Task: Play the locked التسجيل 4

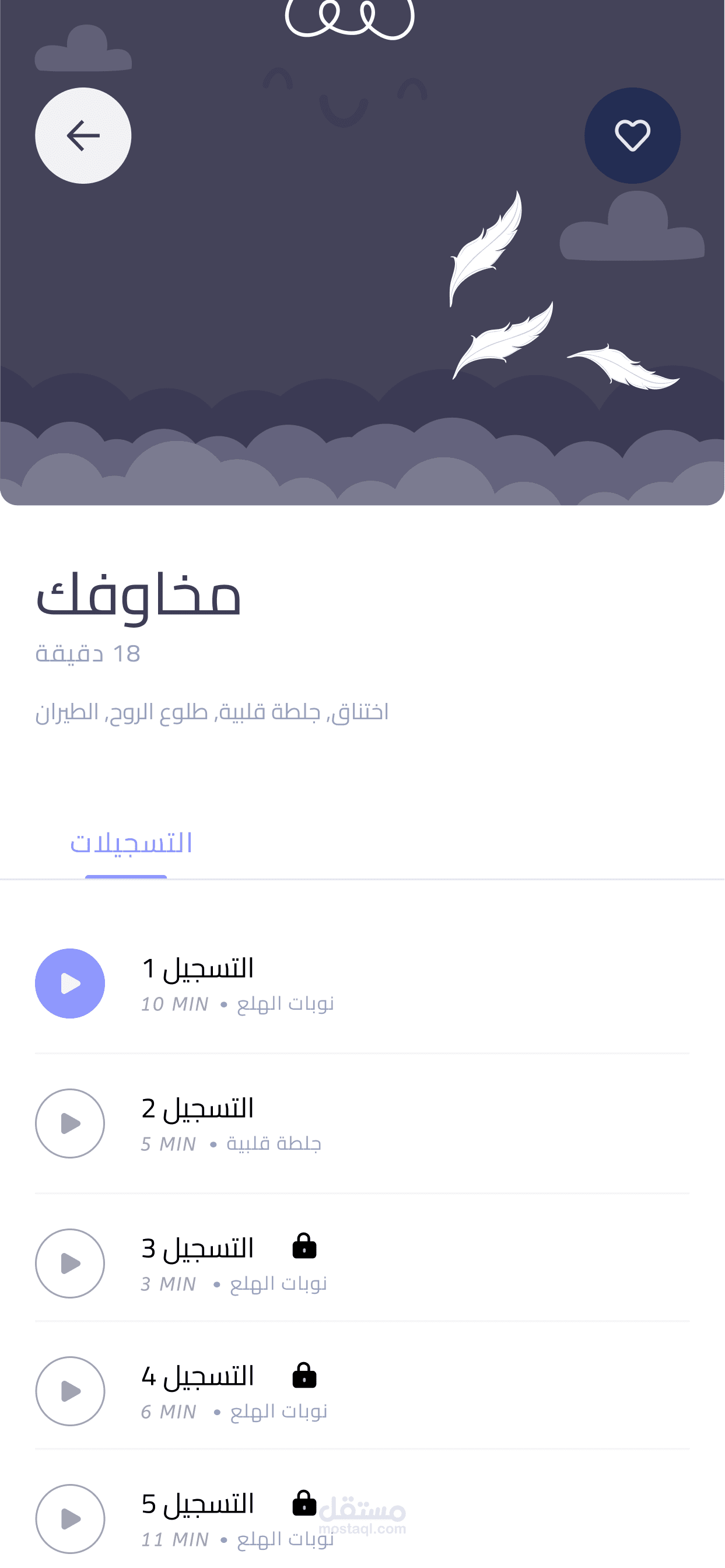Action: [70, 1391]
